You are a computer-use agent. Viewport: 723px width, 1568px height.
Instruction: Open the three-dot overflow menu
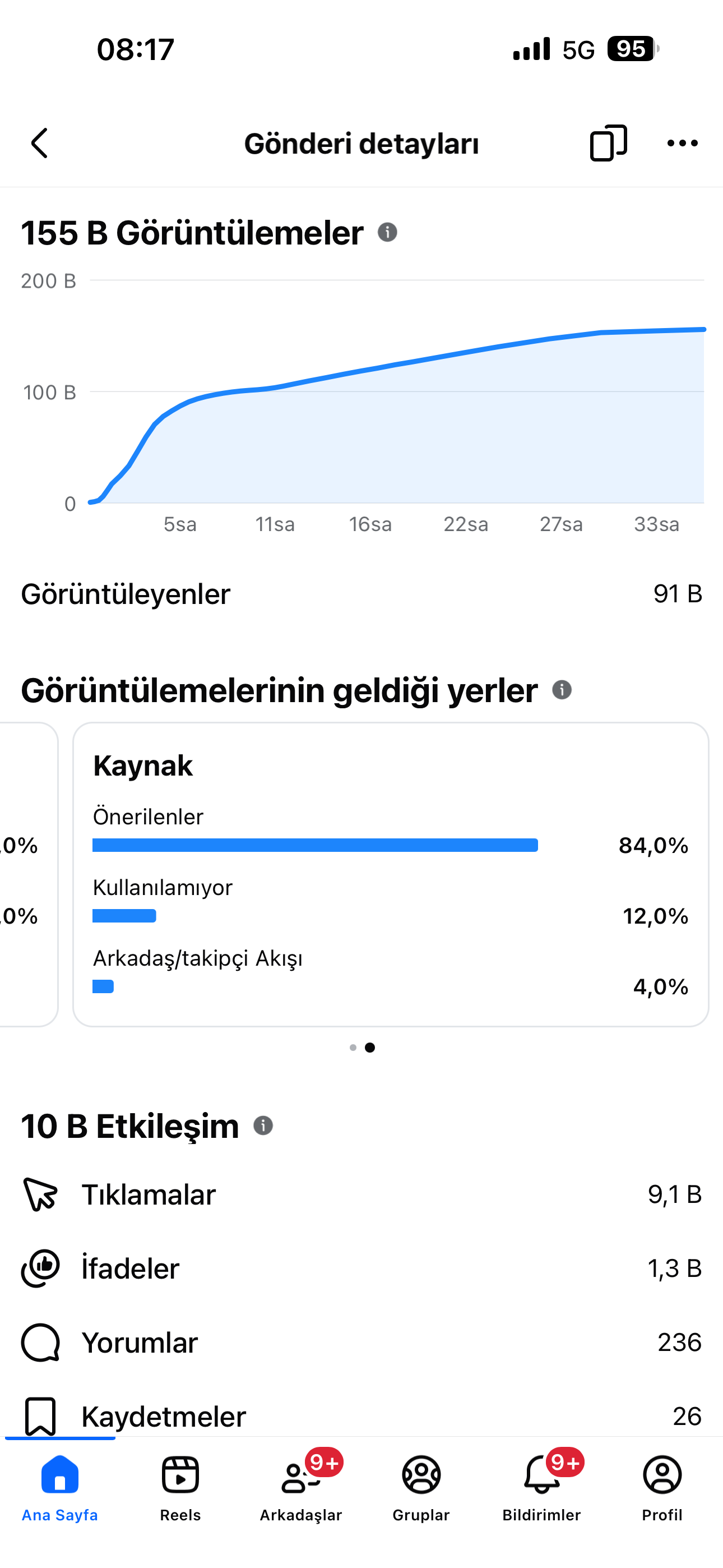point(682,144)
